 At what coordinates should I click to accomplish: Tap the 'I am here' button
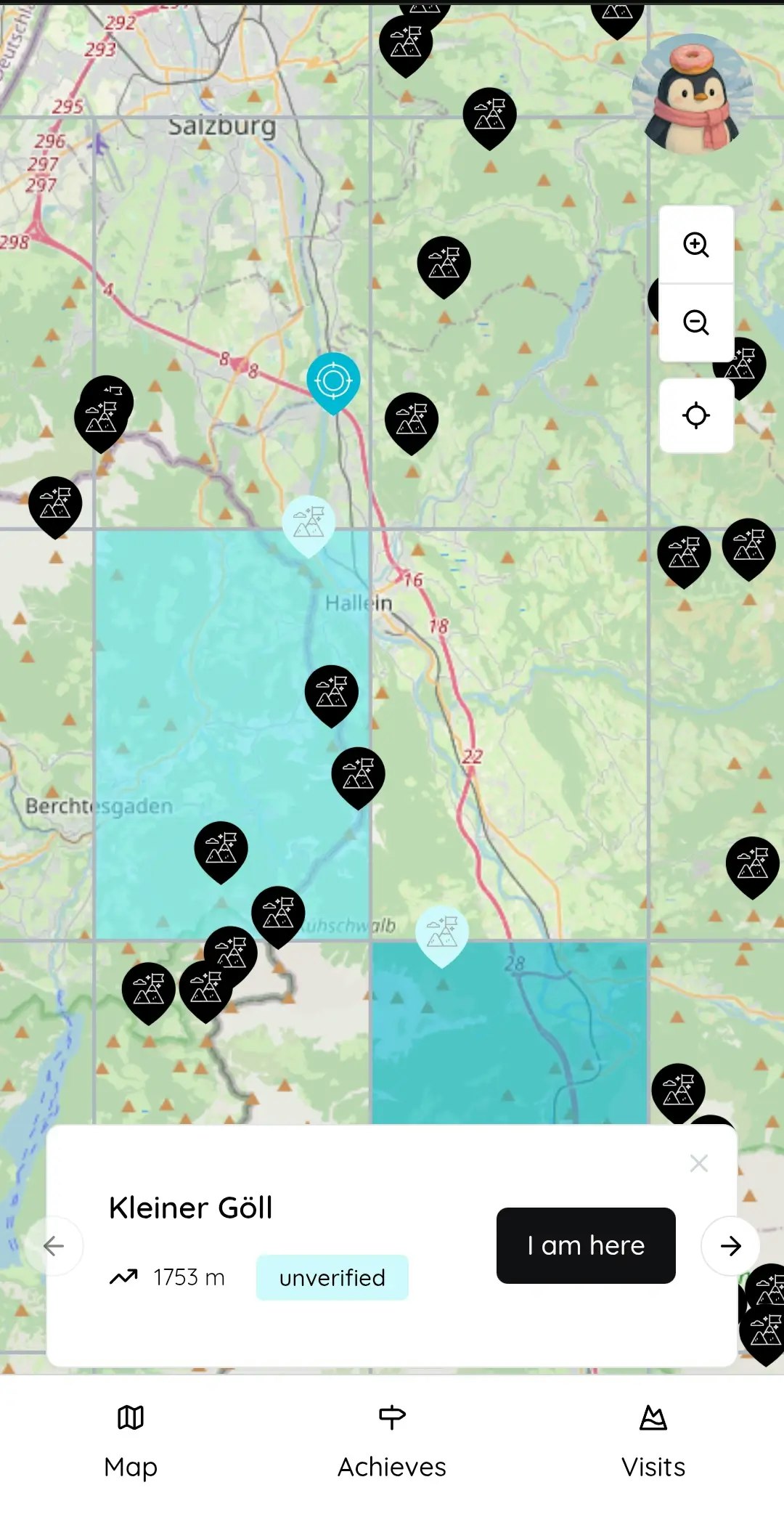(586, 1245)
